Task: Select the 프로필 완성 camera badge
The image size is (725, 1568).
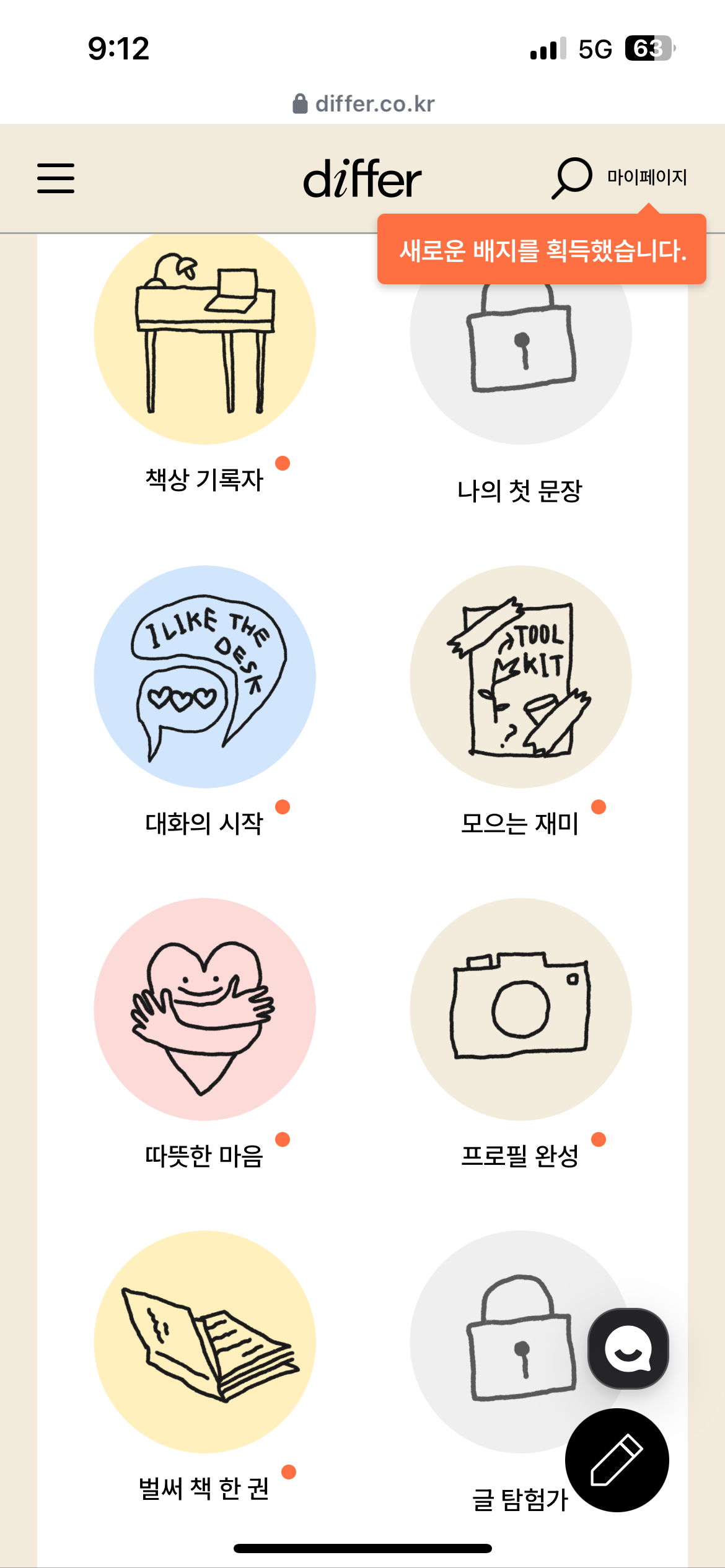Action: (521, 1009)
